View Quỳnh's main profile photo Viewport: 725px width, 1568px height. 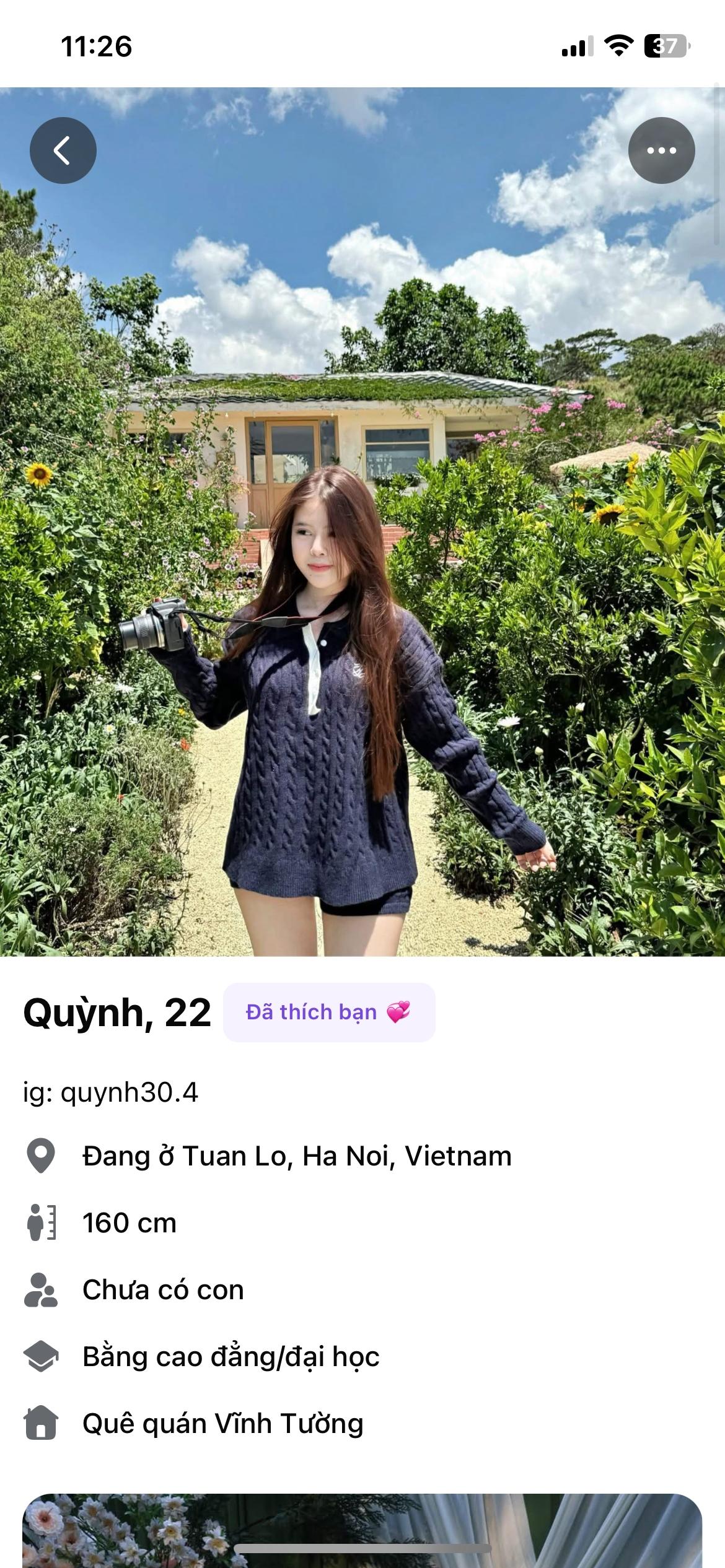pos(362,557)
